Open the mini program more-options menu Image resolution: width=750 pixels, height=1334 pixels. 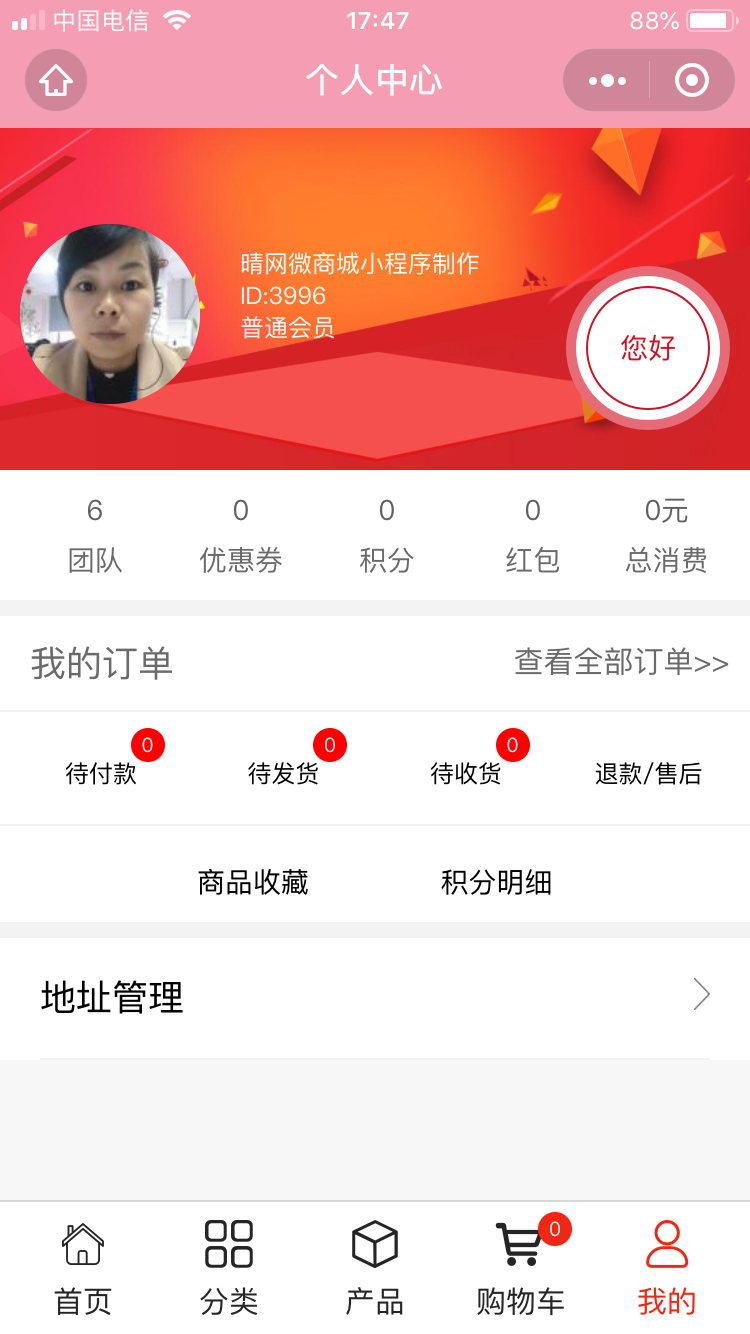click(607, 80)
